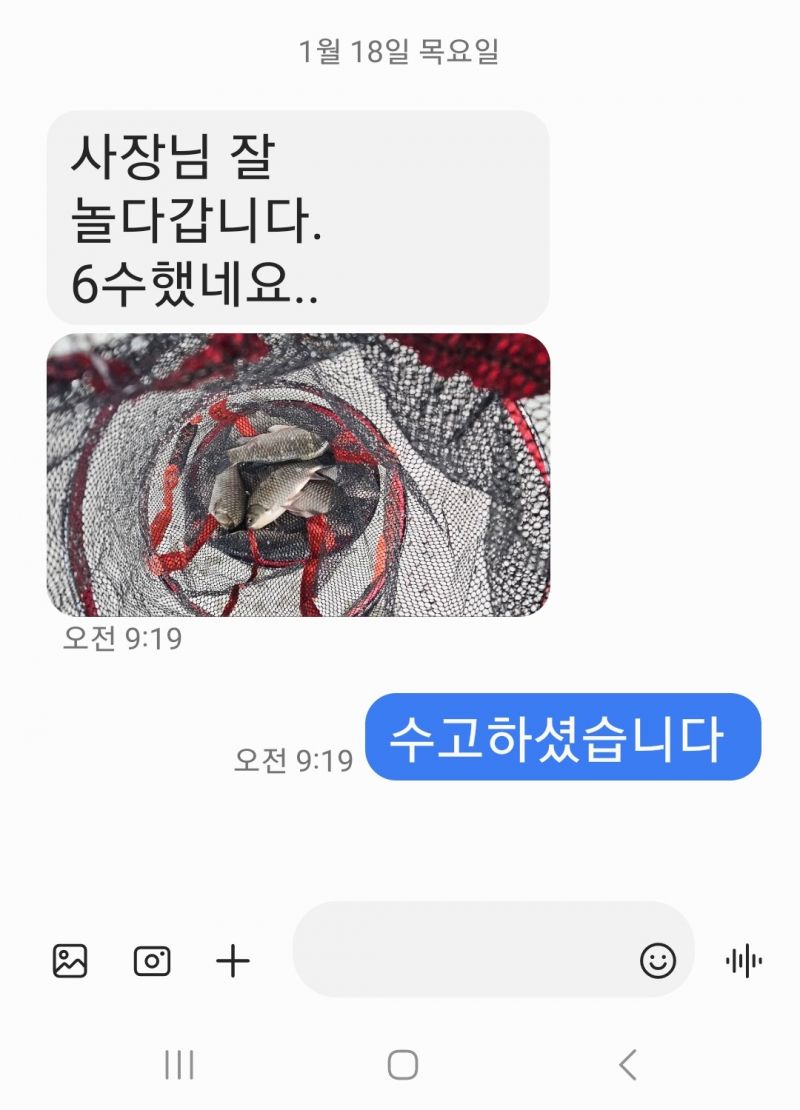Open the recent apps view
This screenshot has width=800, height=1110.
[179, 1065]
